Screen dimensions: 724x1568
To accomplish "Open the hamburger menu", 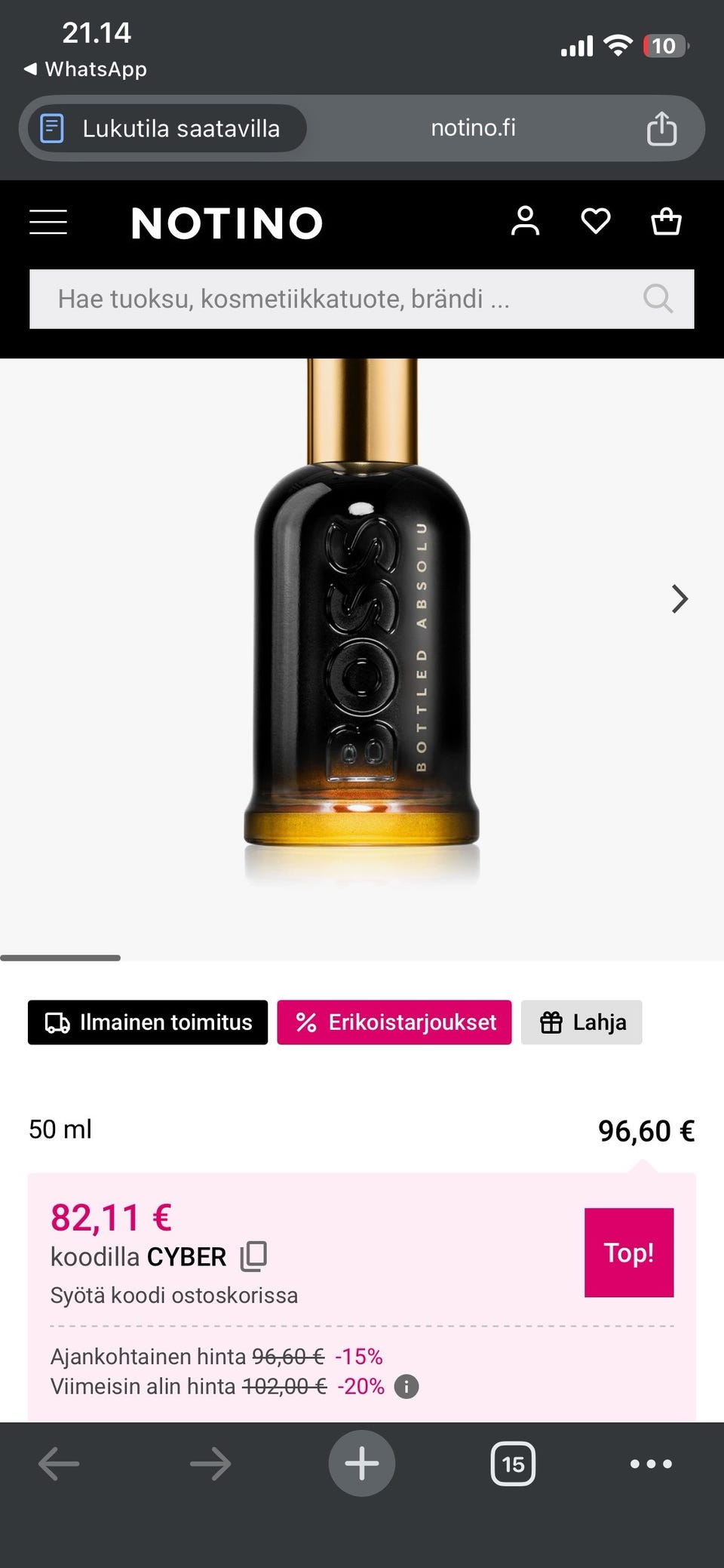I will [48, 223].
